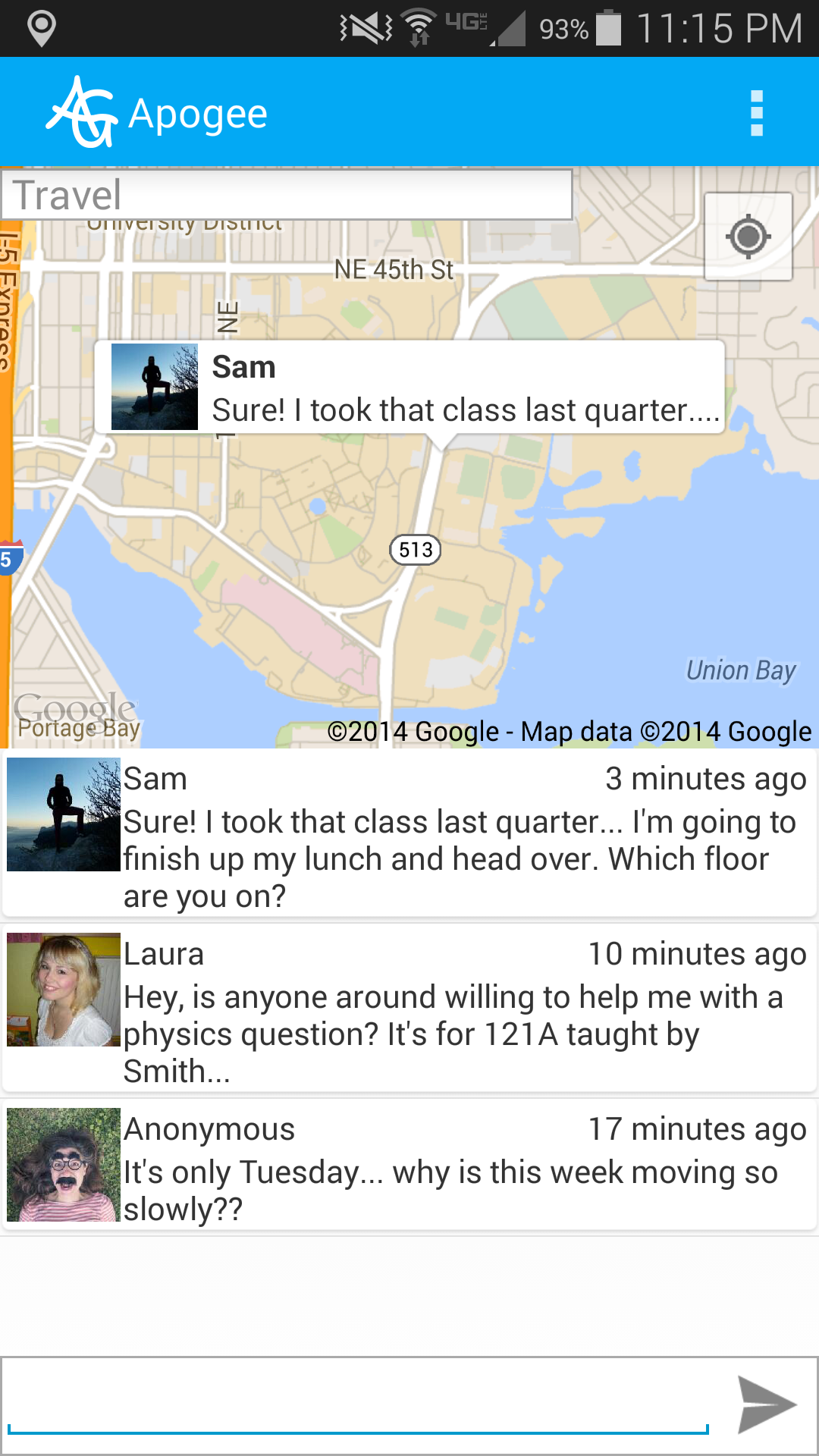Open the overflow menu in the app bar
The height and width of the screenshot is (1456, 819).
pos(756,114)
